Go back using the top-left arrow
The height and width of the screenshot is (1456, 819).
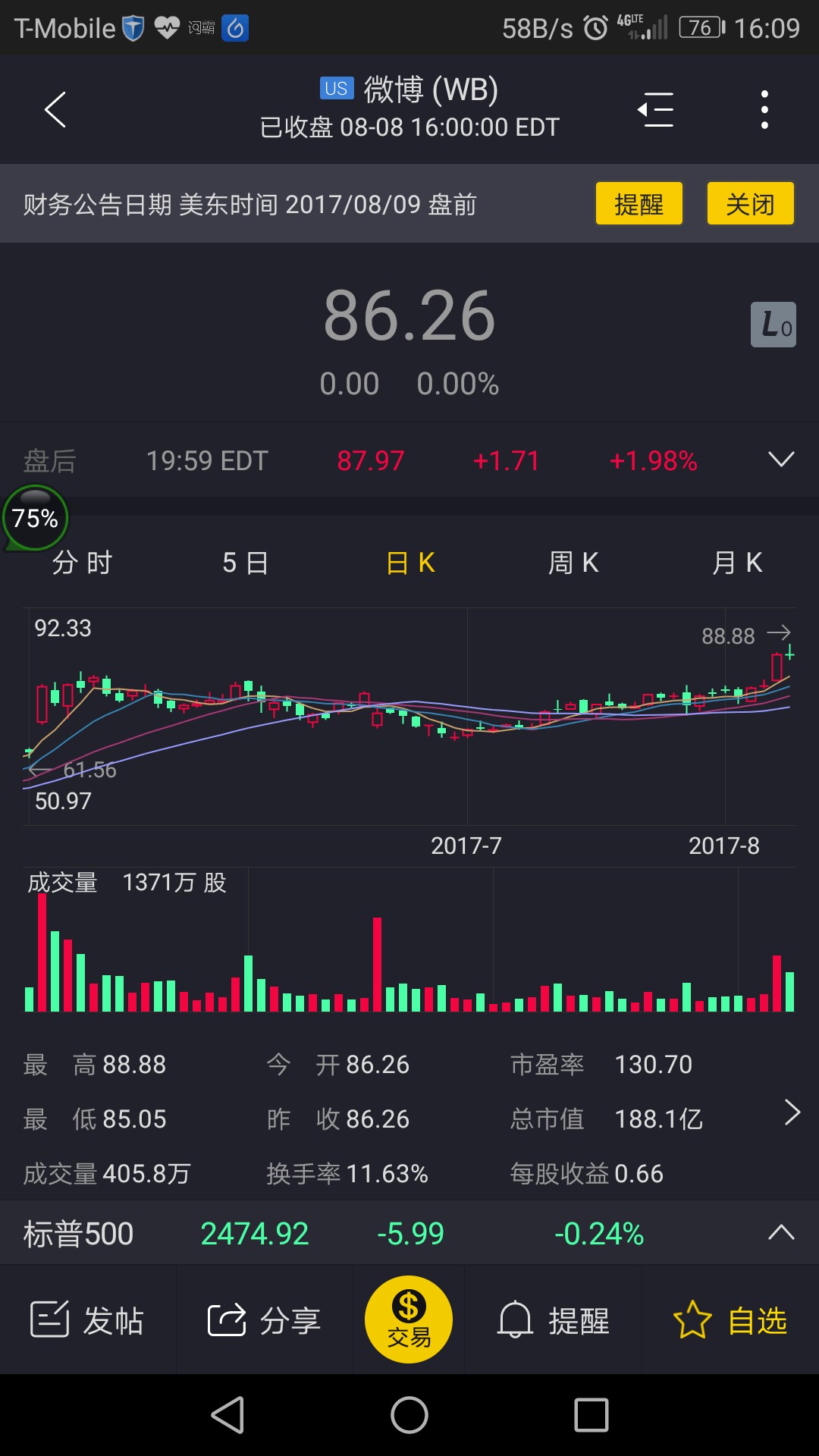(x=55, y=110)
